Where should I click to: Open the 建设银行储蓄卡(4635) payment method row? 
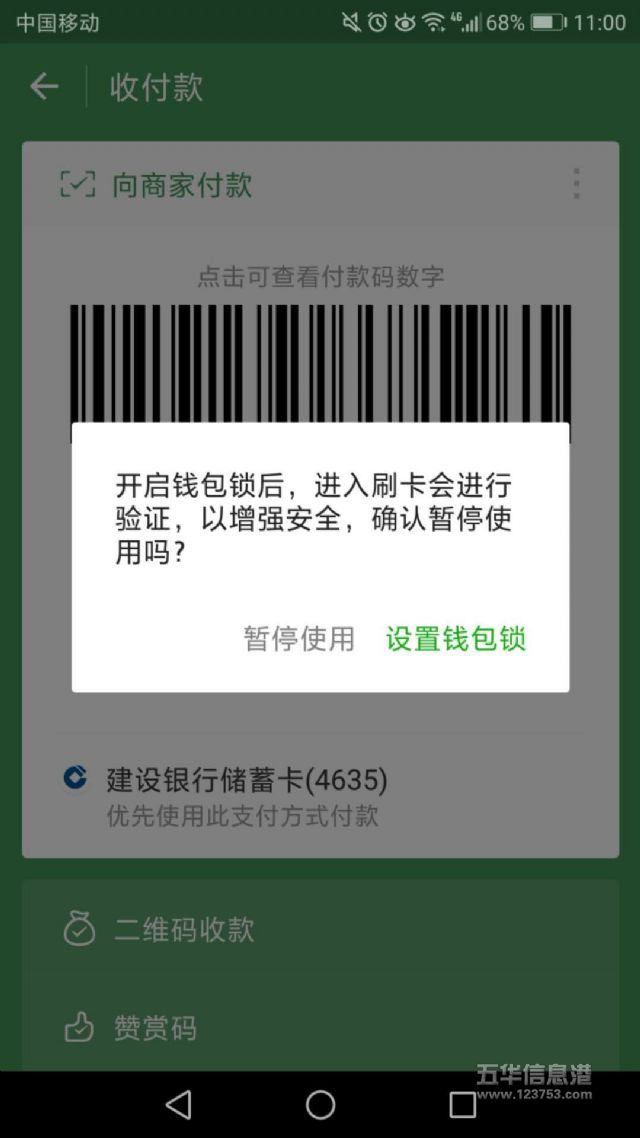[x=320, y=795]
